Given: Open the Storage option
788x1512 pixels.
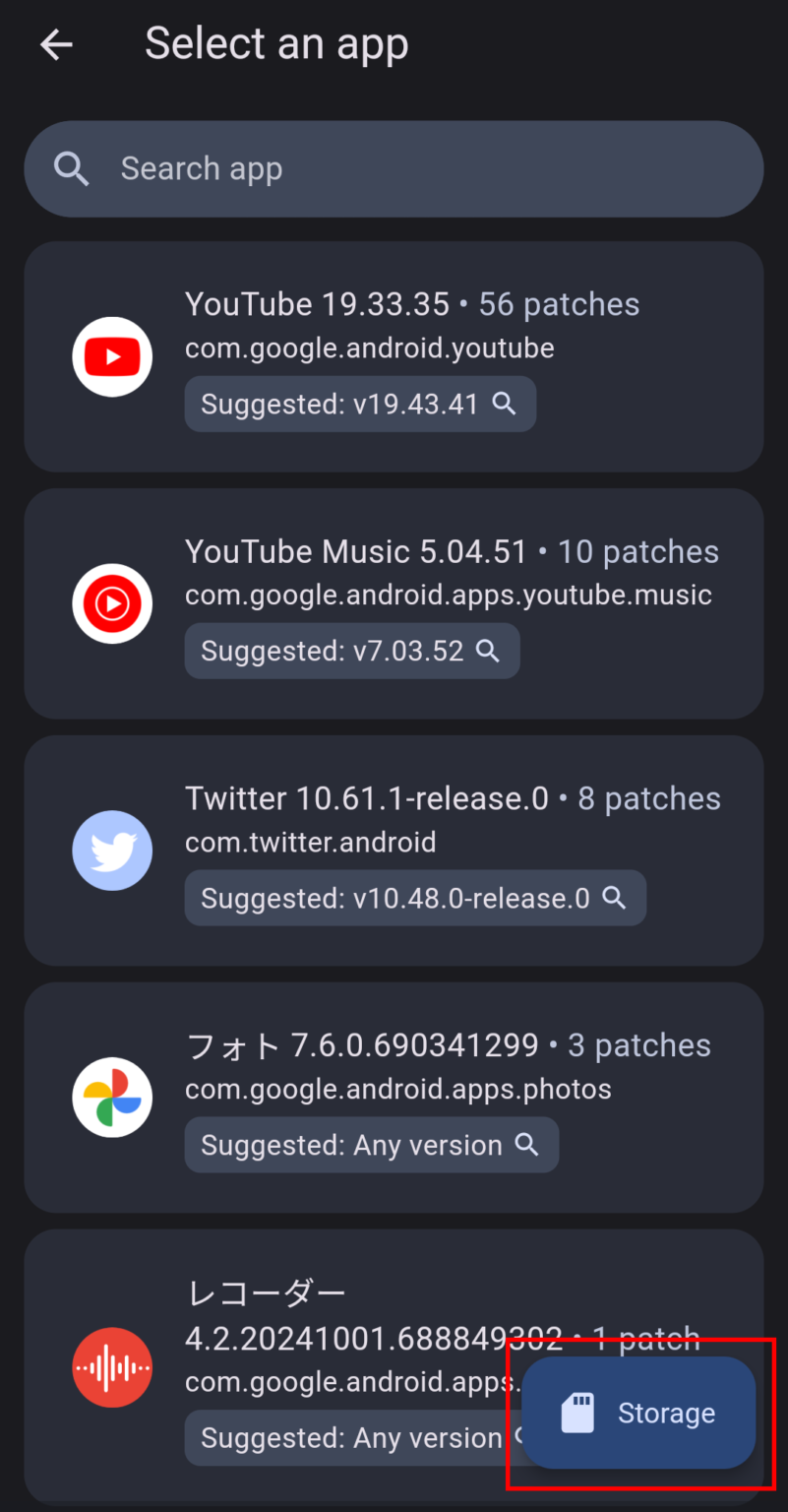Looking at the screenshot, I should (639, 1413).
